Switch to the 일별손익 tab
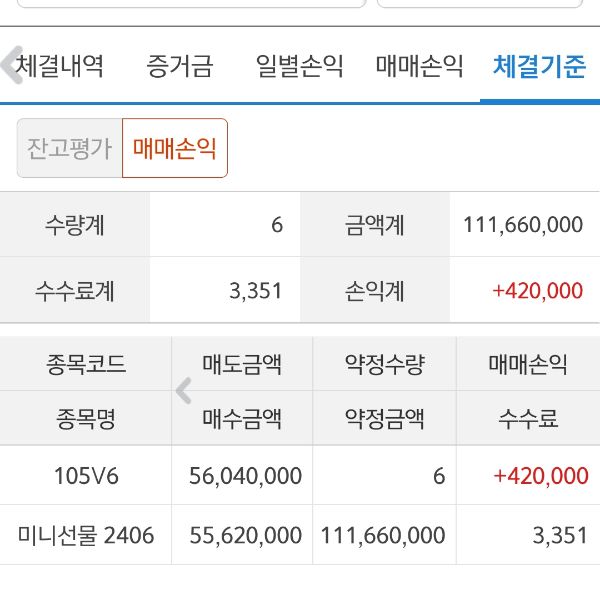600x600 pixels. point(300,67)
